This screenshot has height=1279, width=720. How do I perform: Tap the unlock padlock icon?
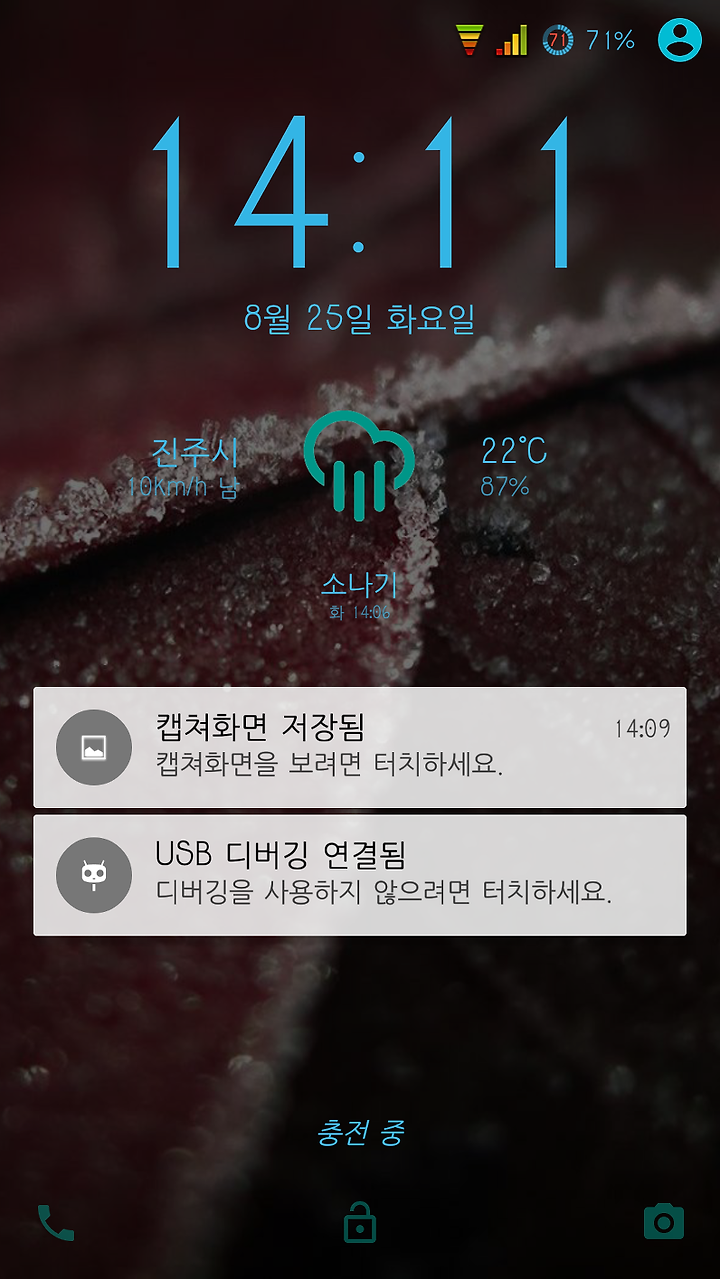[x=360, y=1222]
